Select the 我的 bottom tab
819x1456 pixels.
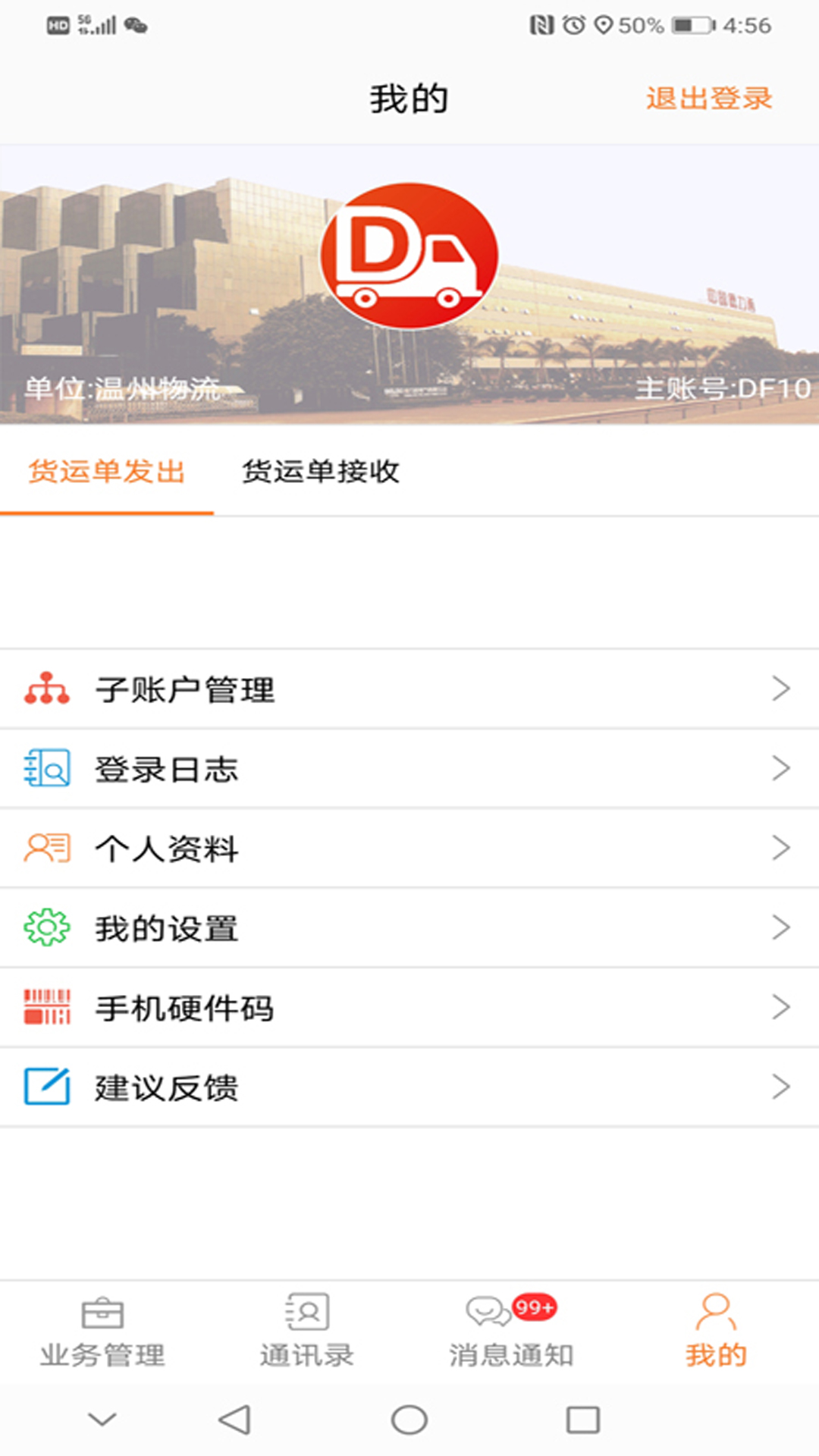pos(716,1332)
